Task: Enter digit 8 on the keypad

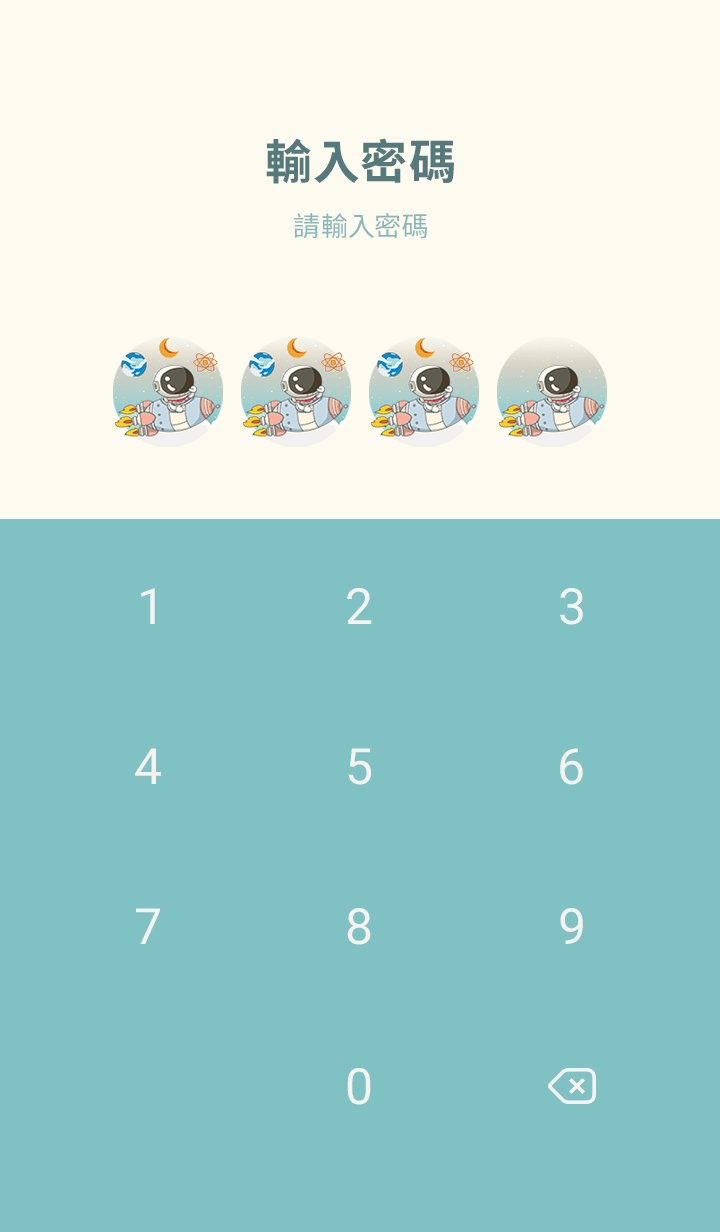Action: coord(359,927)
